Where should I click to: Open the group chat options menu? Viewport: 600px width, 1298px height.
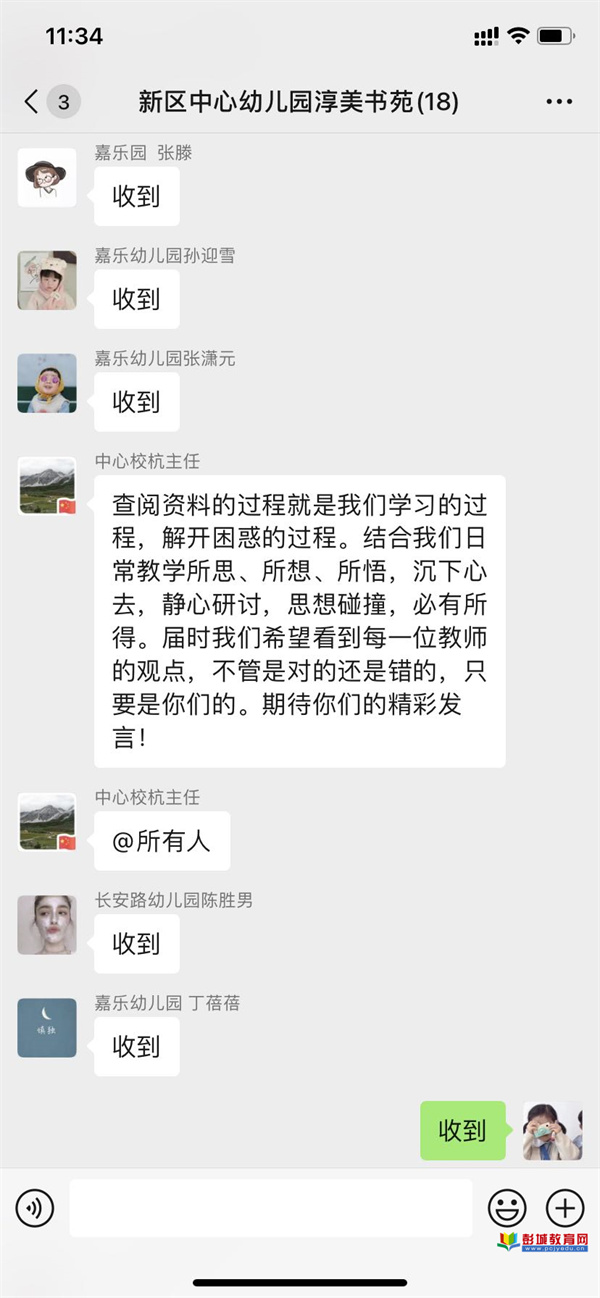[x=559, y=101]
